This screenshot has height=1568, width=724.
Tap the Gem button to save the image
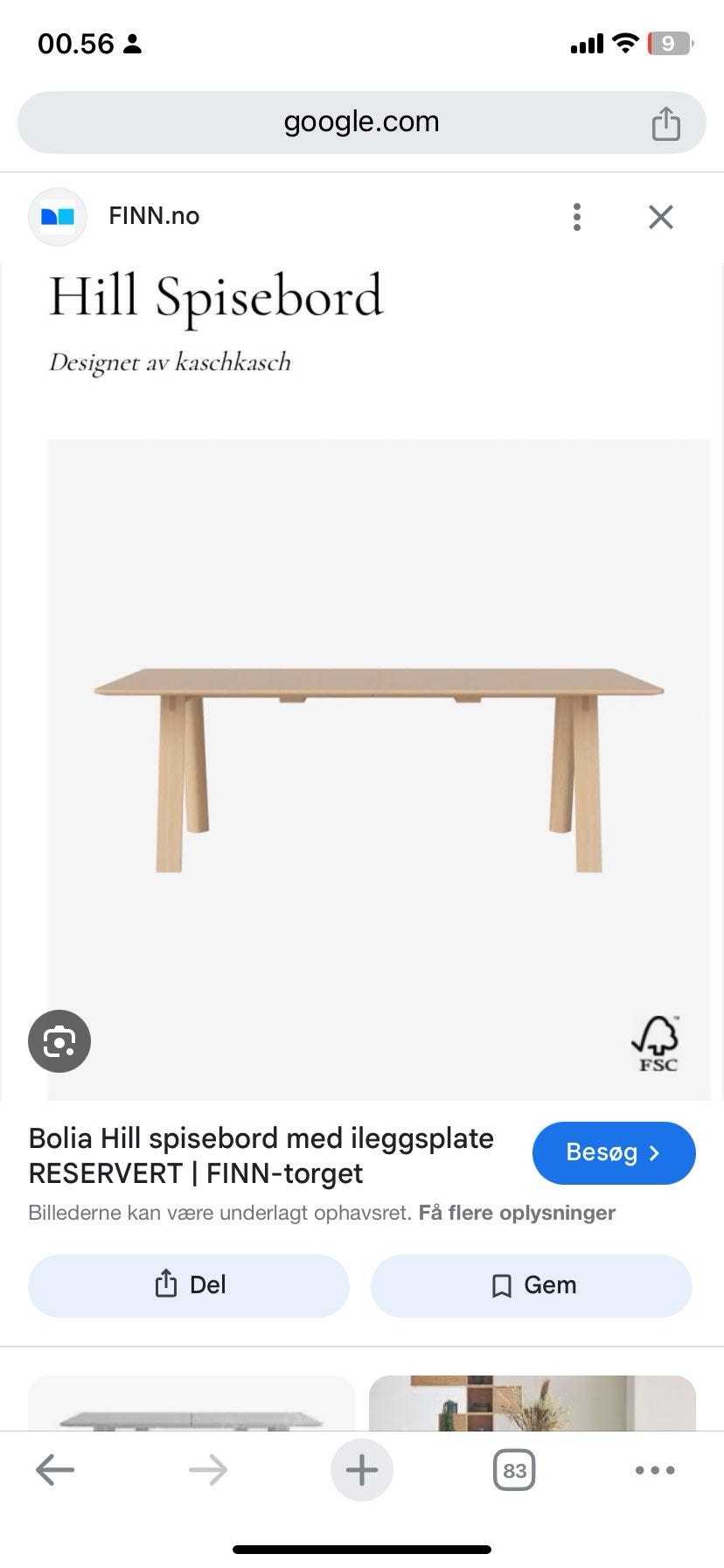click(x=531, y=1284)
